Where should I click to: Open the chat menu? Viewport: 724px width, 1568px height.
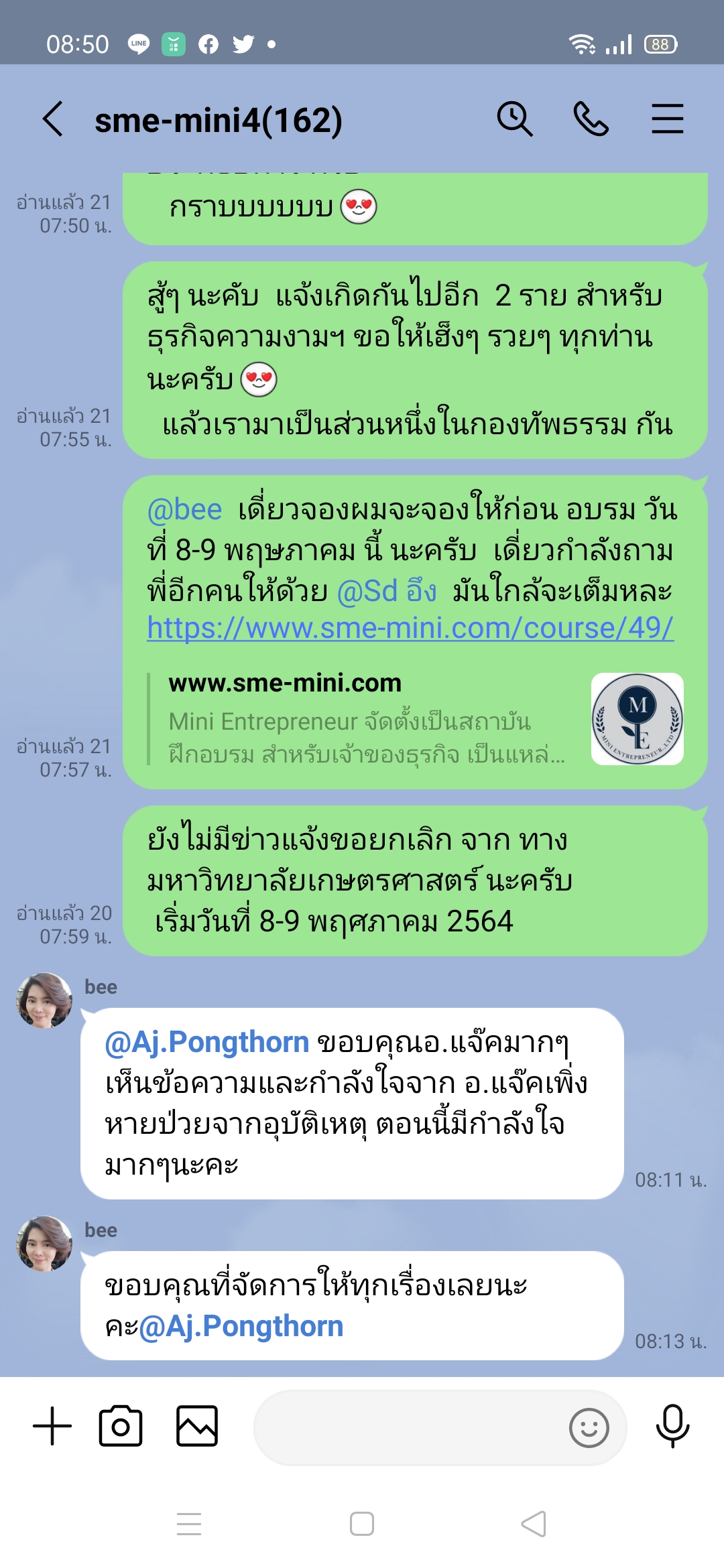(667, 119)
